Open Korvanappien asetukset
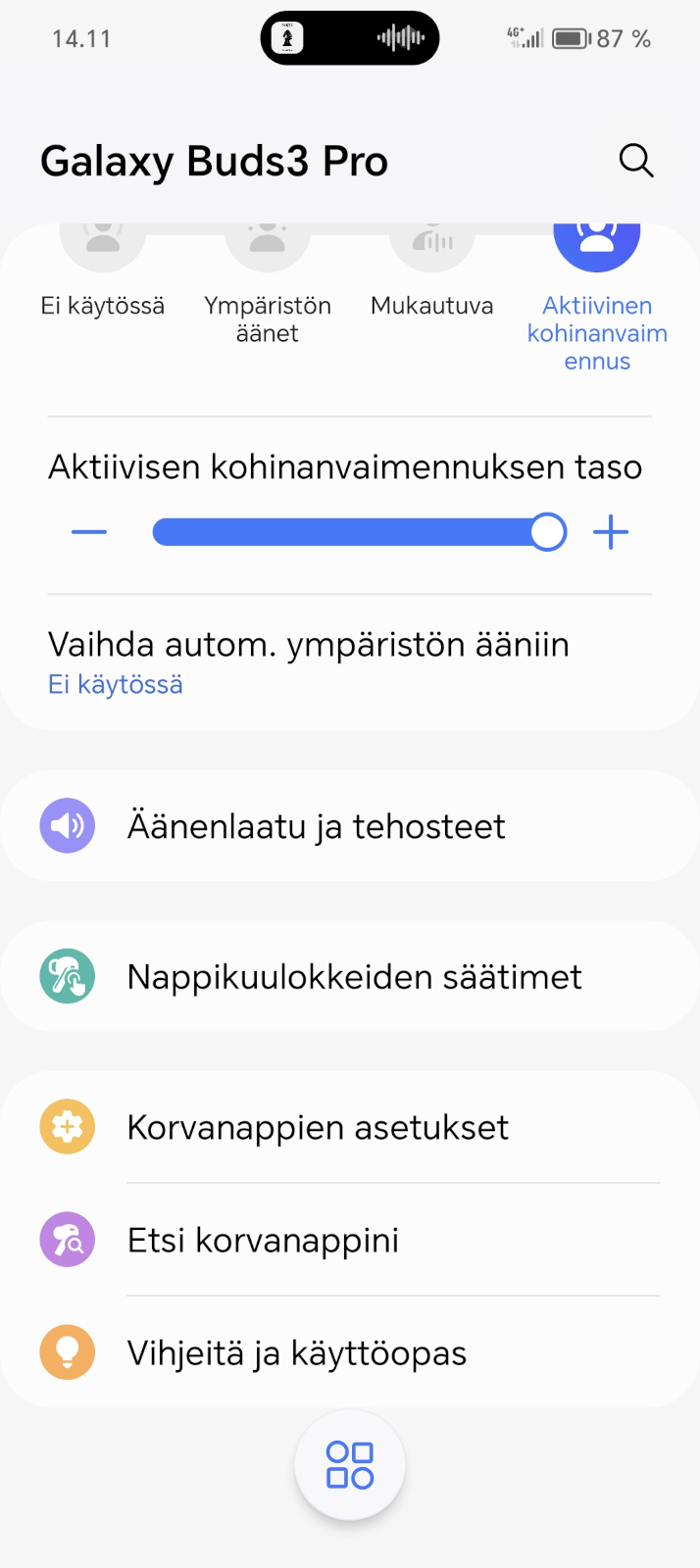This screenshot has height=1568, width=700. (350, 1127)
